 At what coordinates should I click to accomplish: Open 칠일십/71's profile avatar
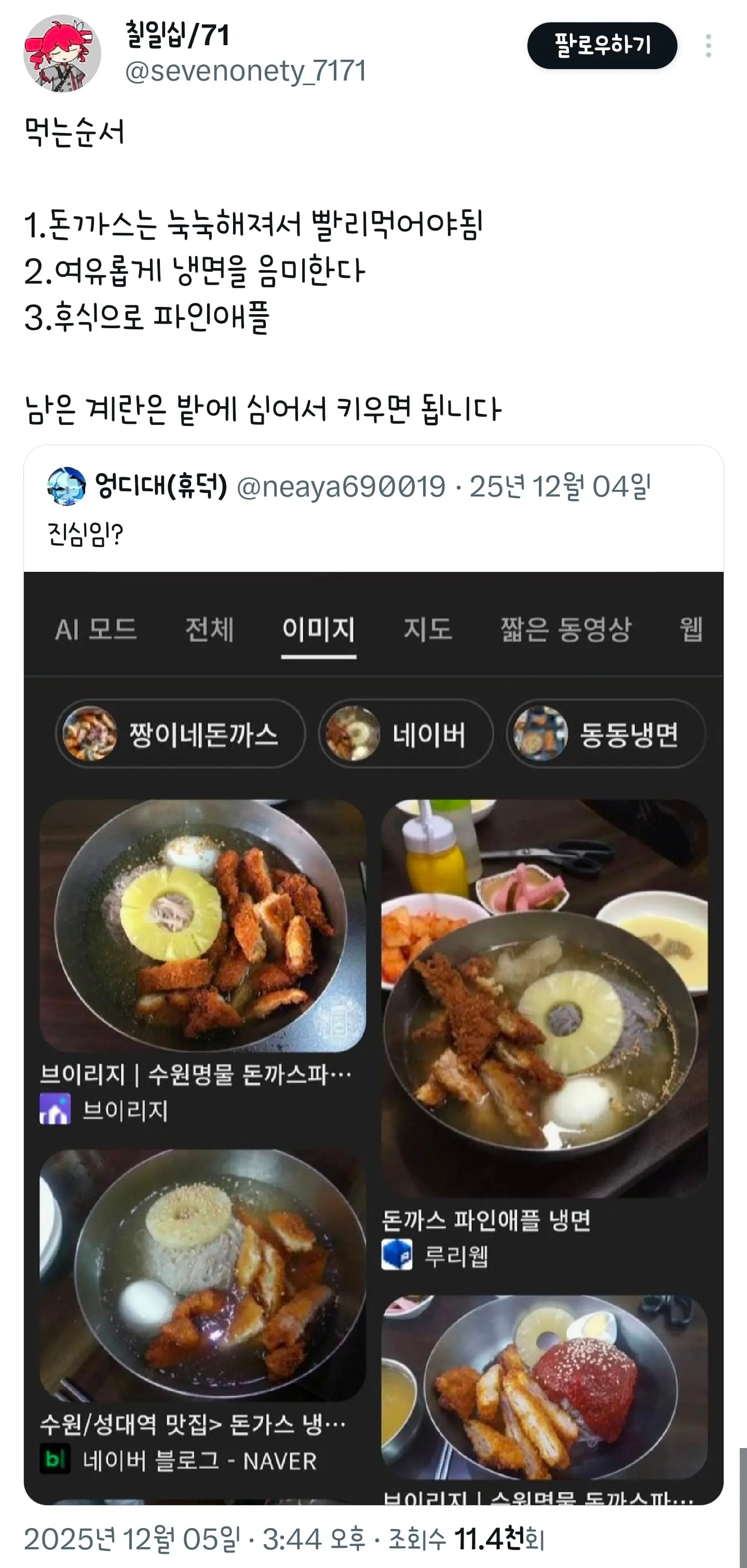tap(62, 53)
